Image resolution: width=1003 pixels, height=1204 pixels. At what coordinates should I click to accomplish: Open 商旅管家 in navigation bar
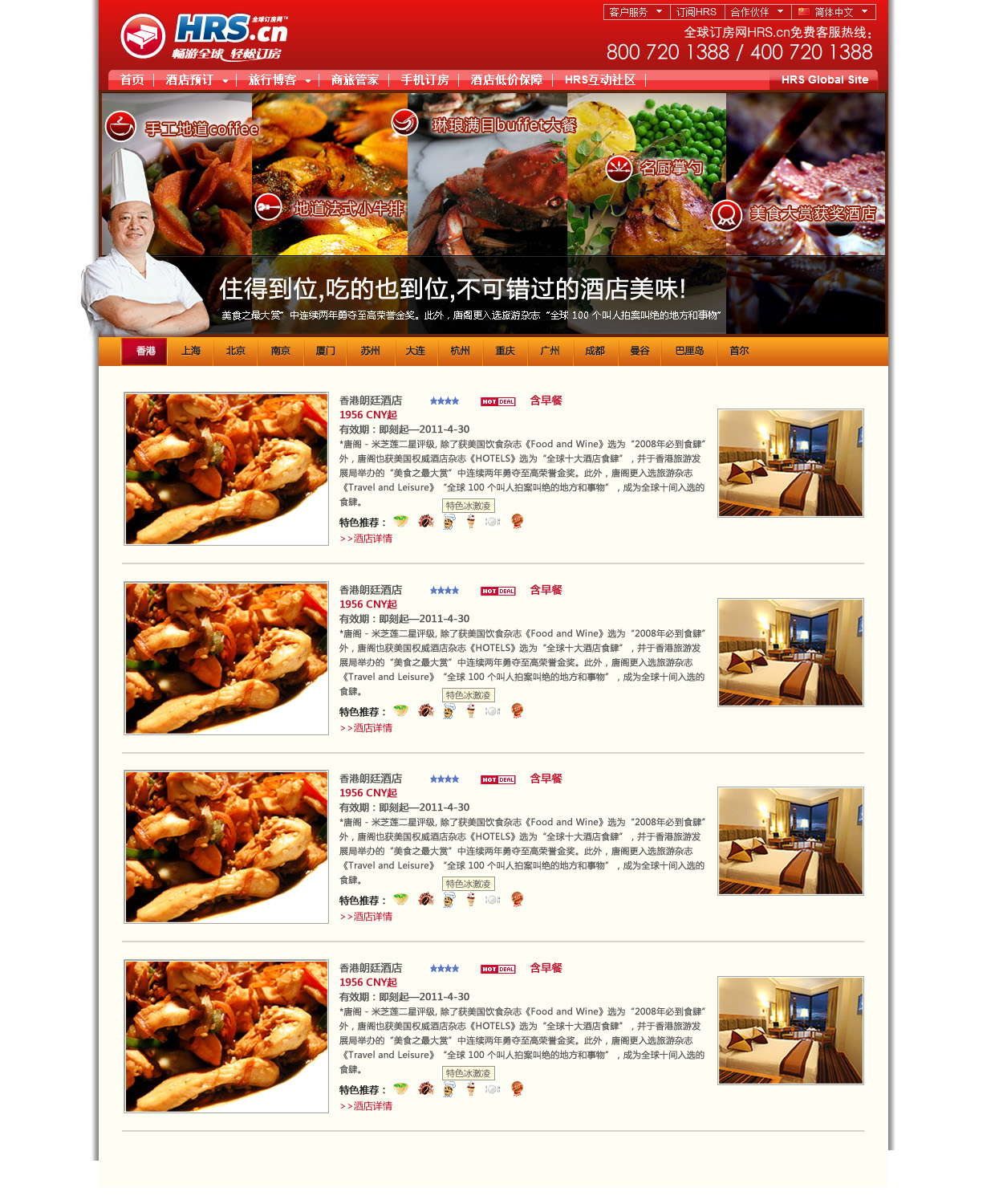355,80
